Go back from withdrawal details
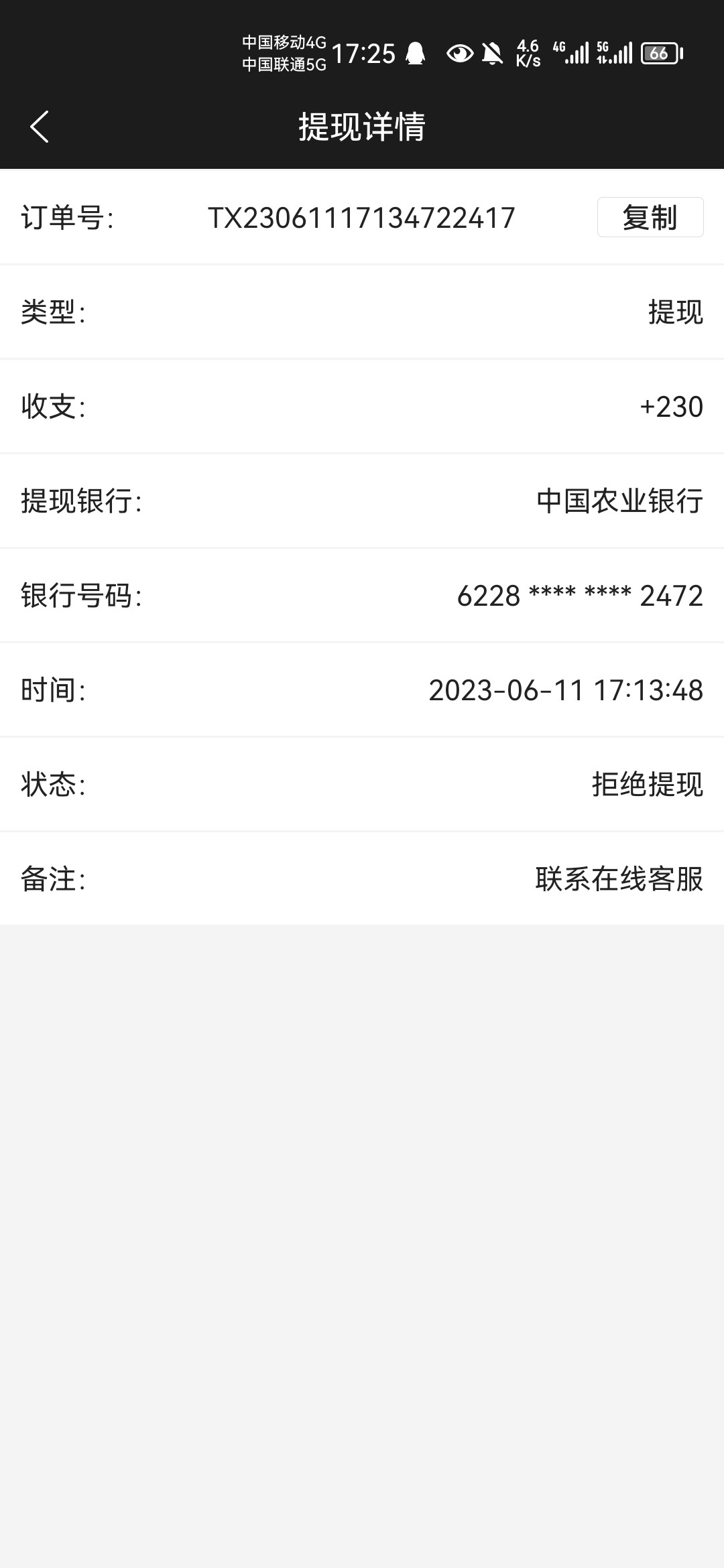The height and width of the screenshot is (1568, 724). [x=40, y=127]
